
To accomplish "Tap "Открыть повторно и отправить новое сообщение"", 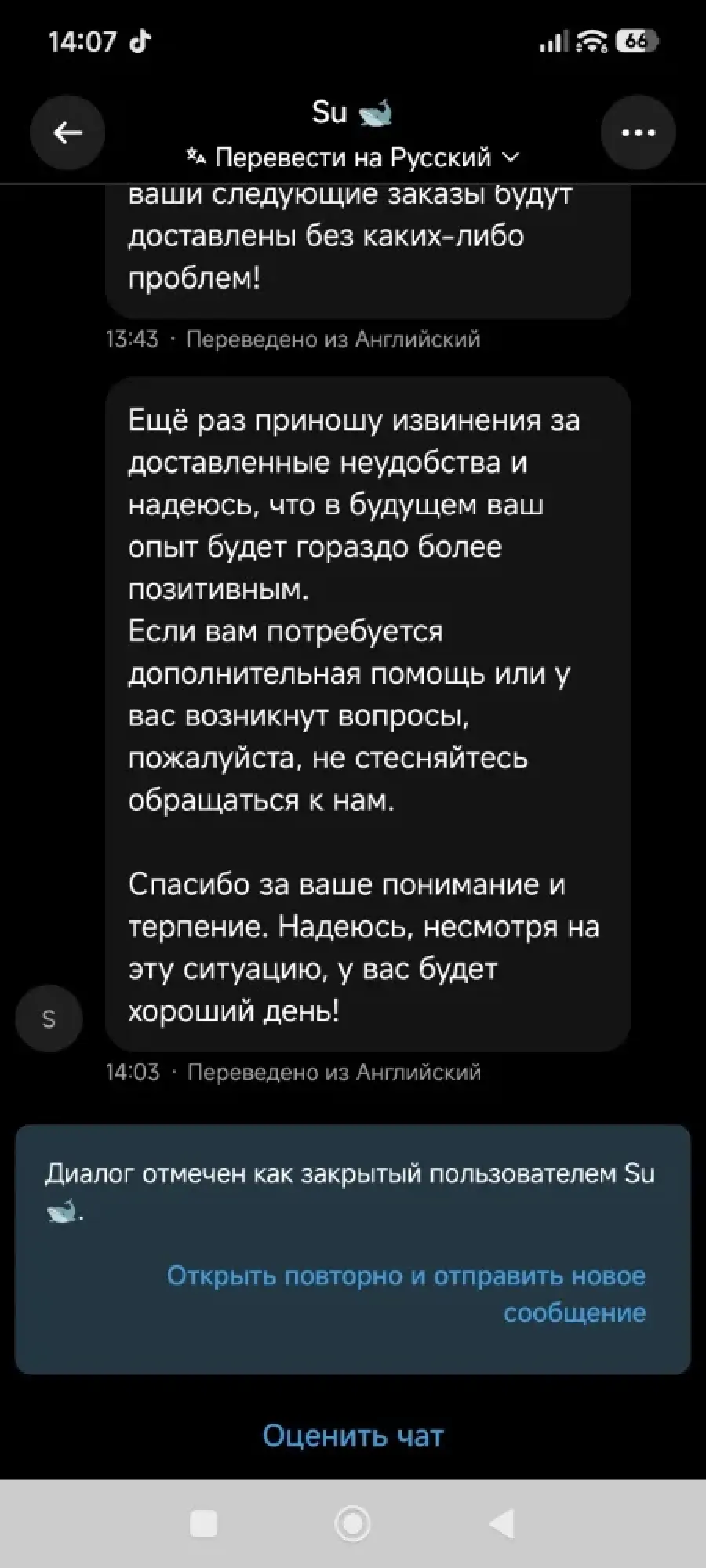I will click(406, 1294).
